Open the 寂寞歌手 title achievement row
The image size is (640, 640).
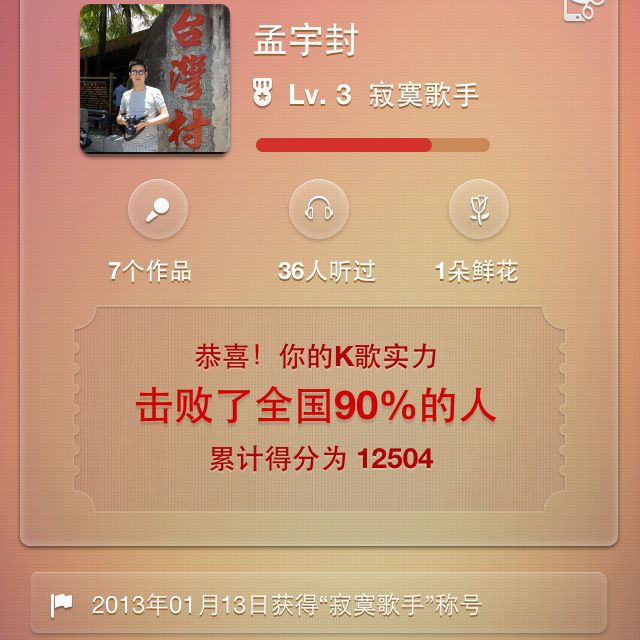(x=319, y=604)
